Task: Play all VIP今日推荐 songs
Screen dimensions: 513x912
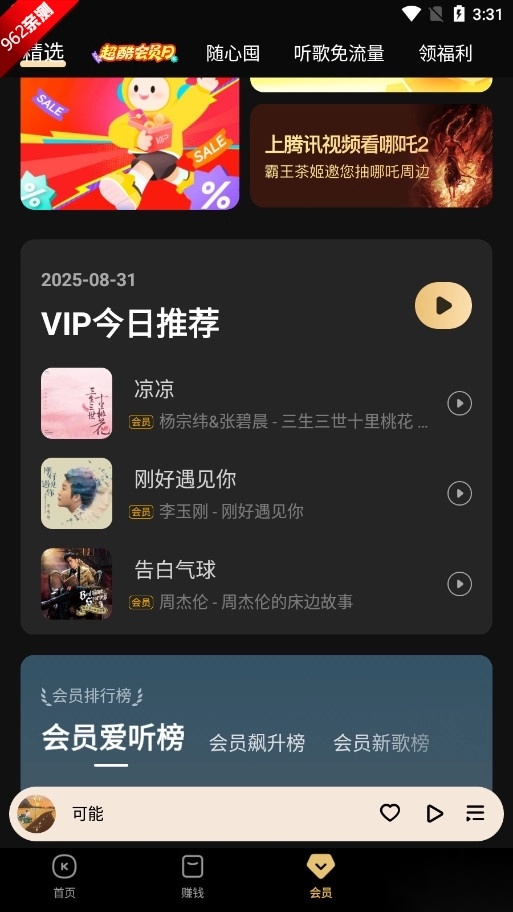Action: pyautogui.click(x=443, y=305)
